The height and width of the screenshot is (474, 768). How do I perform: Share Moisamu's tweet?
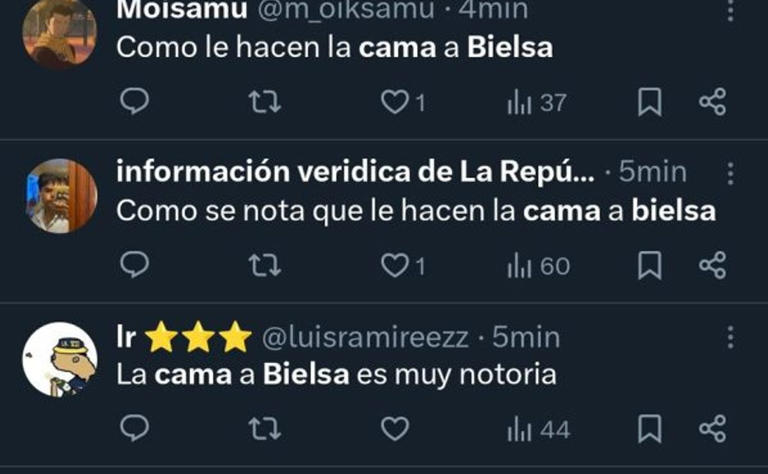point(712,101)
